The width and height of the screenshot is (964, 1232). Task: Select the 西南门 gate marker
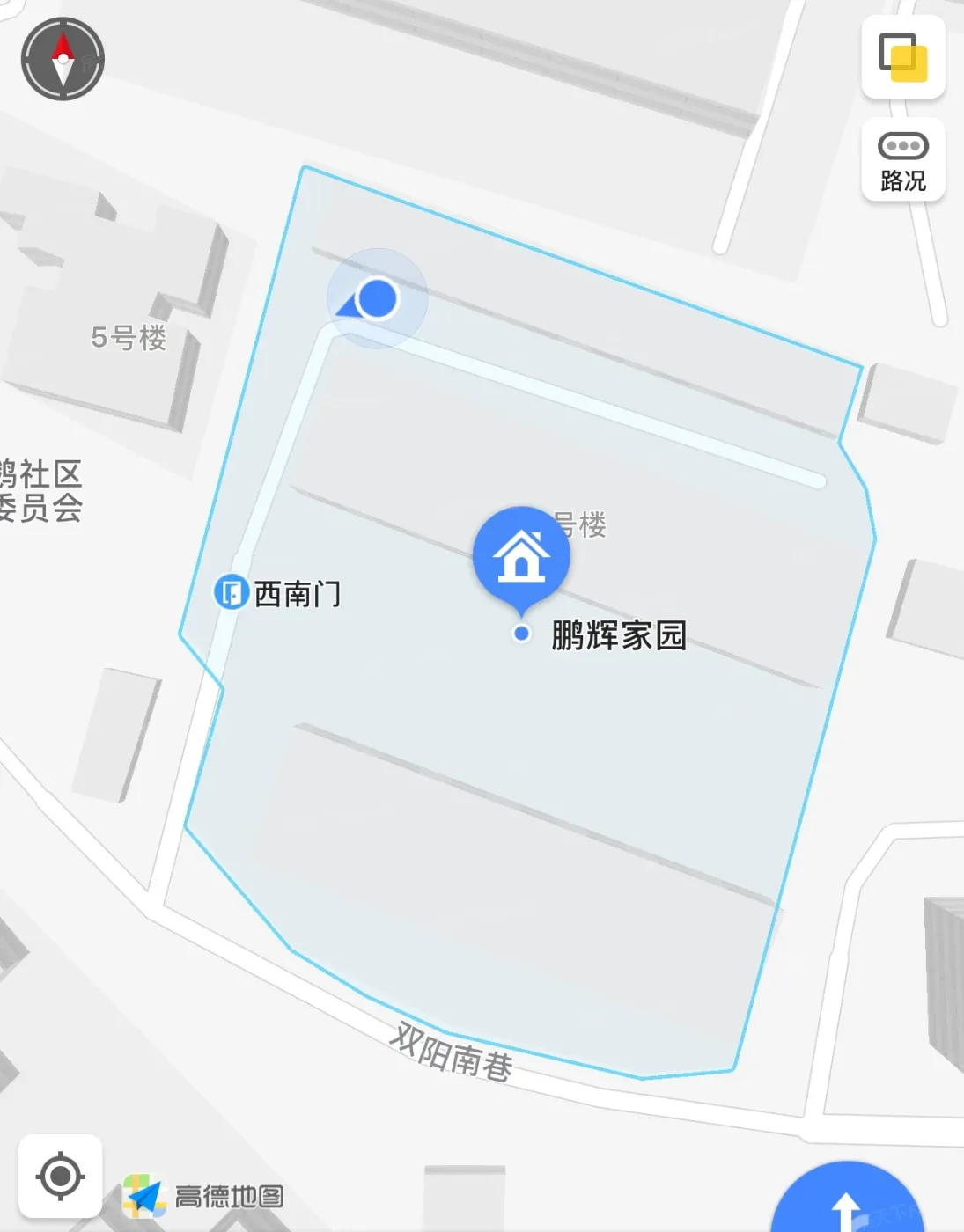point(232,591)
